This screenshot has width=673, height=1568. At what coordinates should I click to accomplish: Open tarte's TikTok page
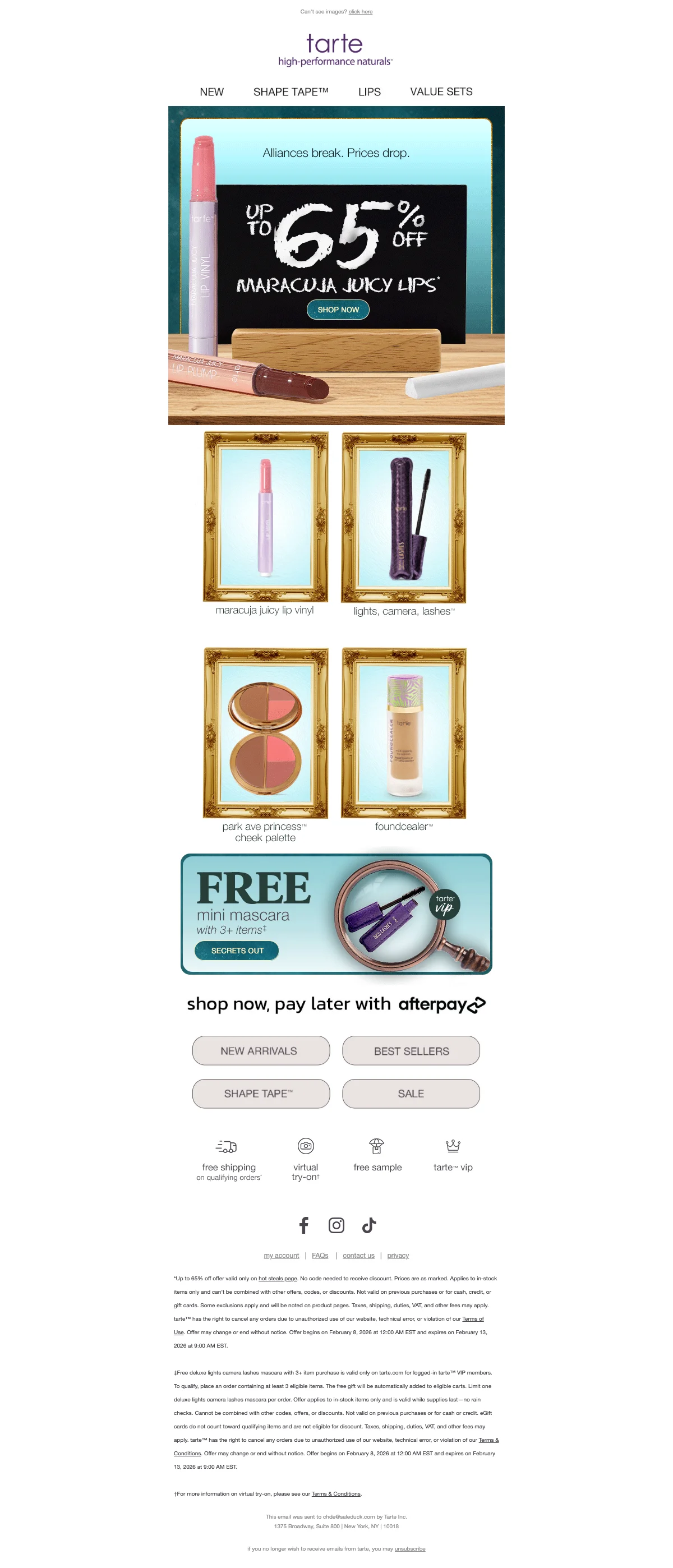[x=369, y=1225]
